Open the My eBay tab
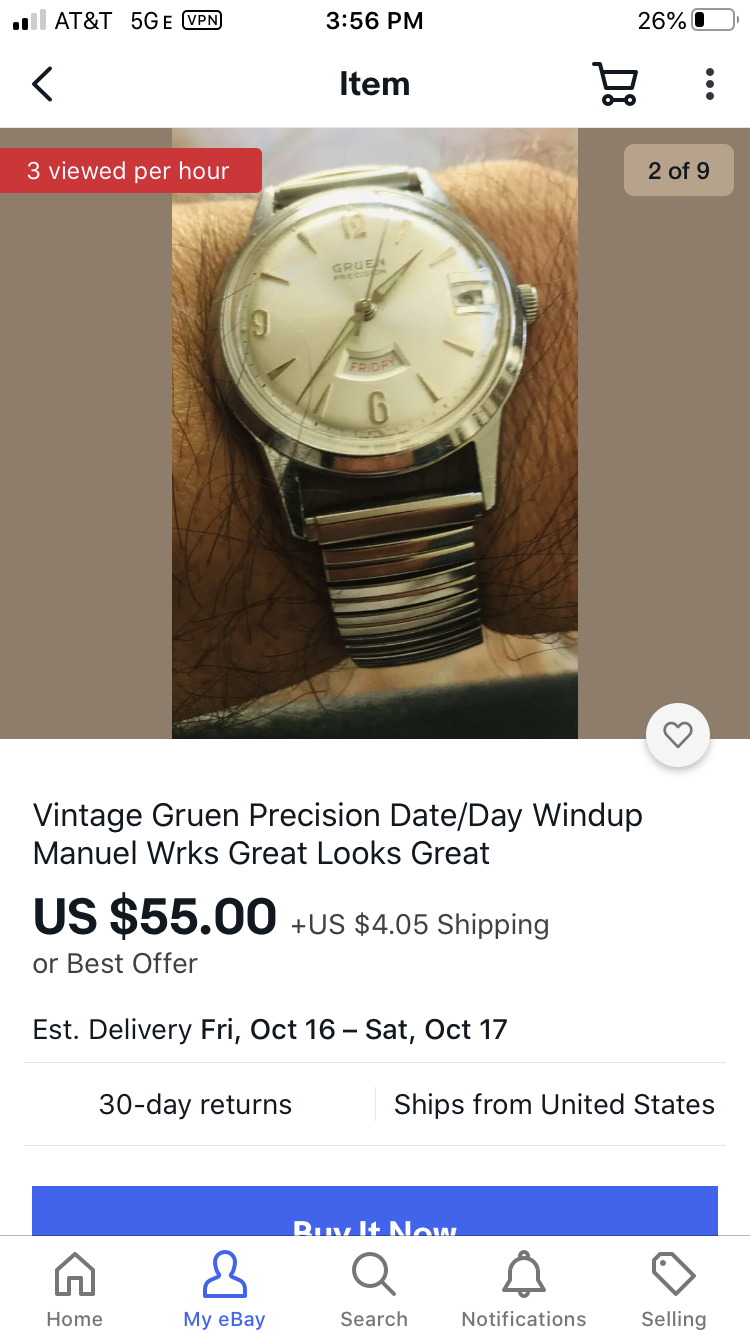Image resolution: width=750 pixels, height=1334 pixels. tap(224, 1290)
